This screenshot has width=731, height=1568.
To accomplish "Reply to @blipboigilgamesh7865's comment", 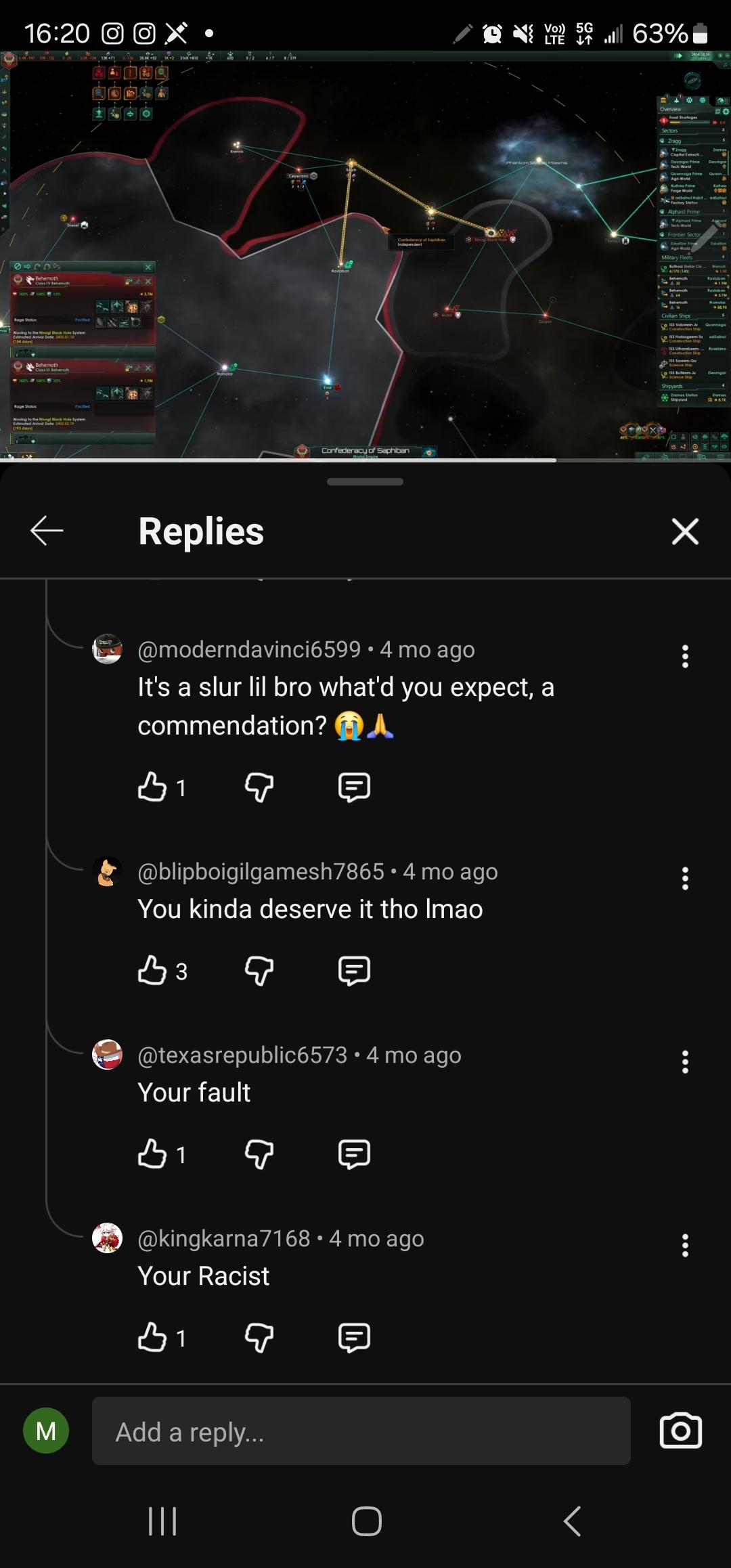I will pyautogui.click(x=354, y=971).
